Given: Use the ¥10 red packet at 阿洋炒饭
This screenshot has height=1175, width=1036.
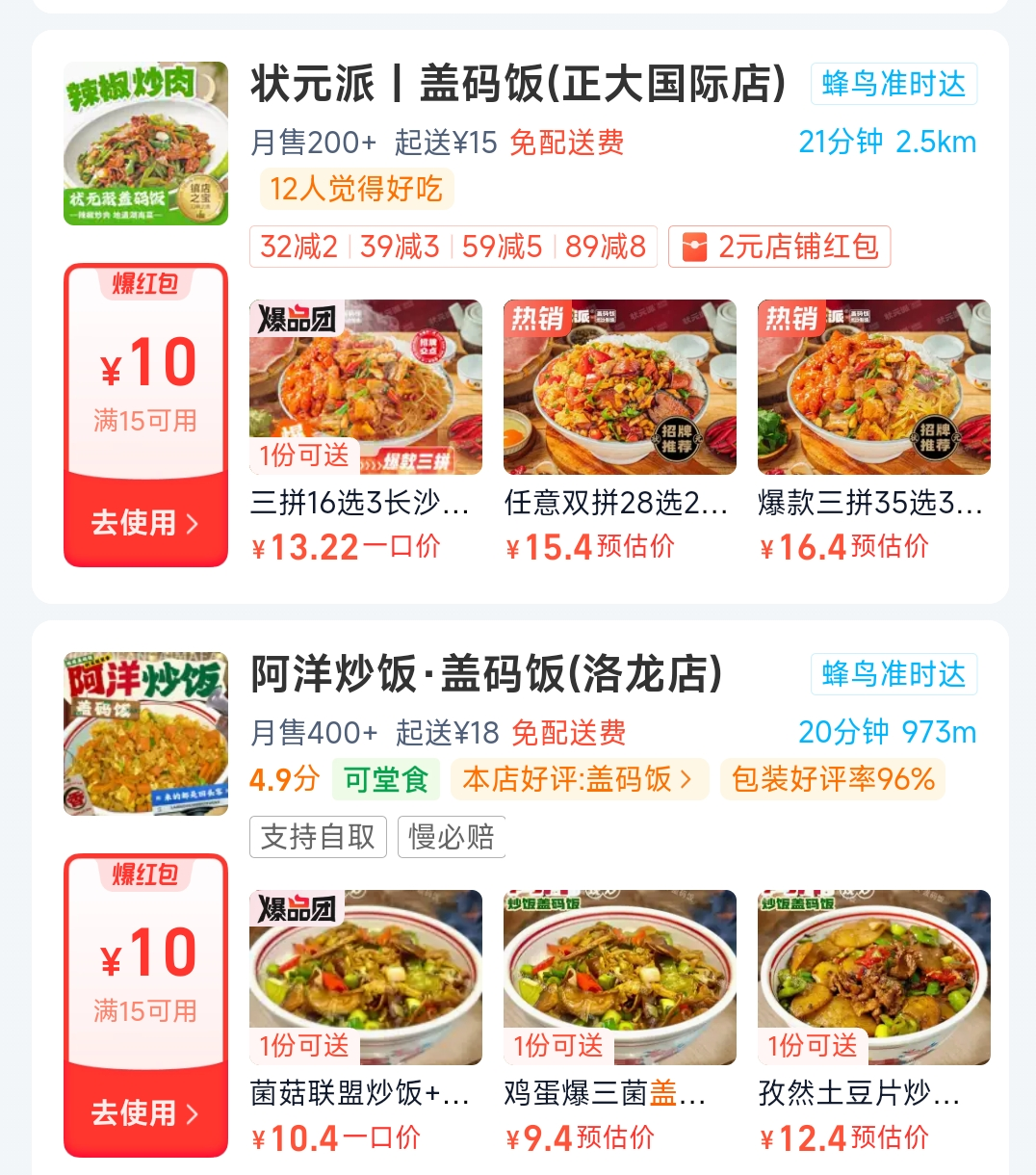Looking at the screenshot, I should click(145, 1113).
